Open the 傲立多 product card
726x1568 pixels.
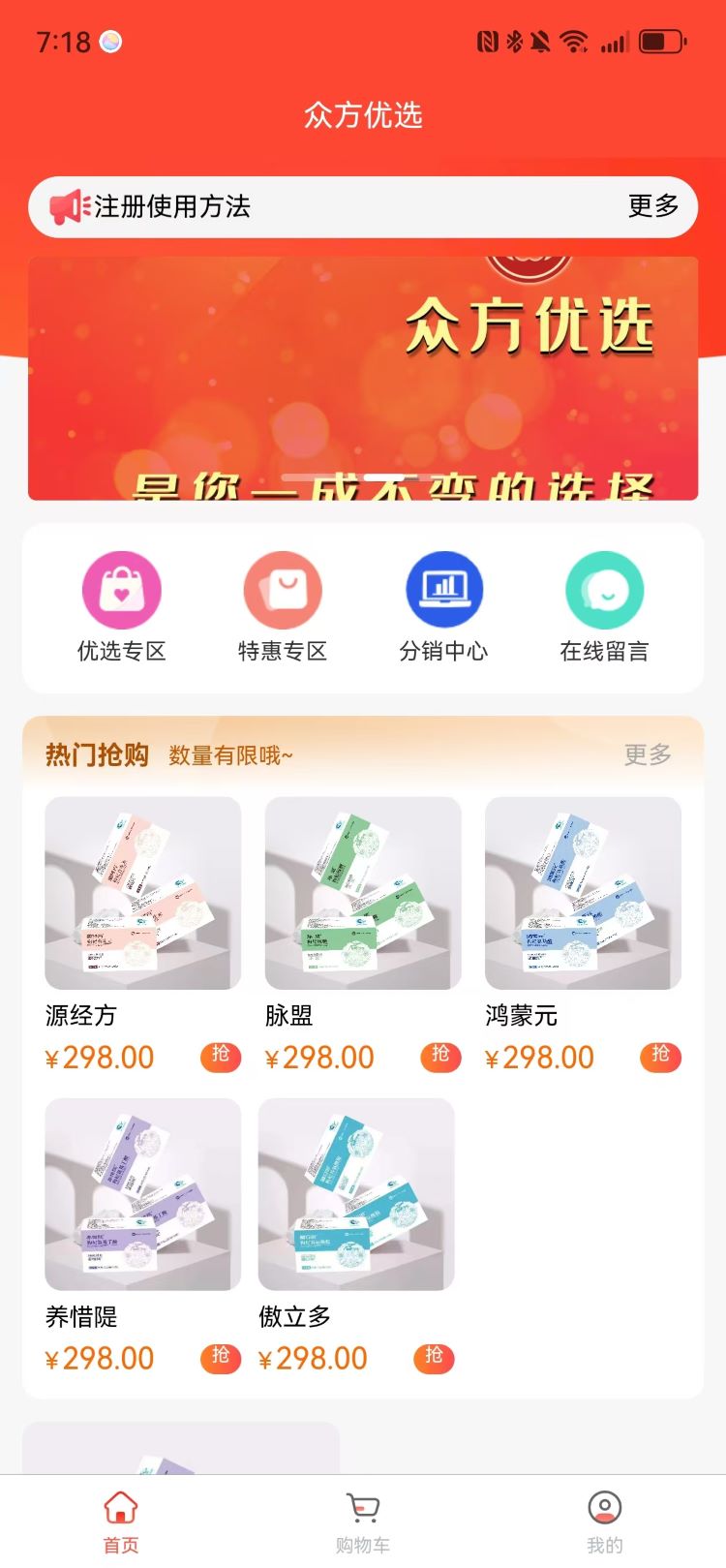point(356,1236)
